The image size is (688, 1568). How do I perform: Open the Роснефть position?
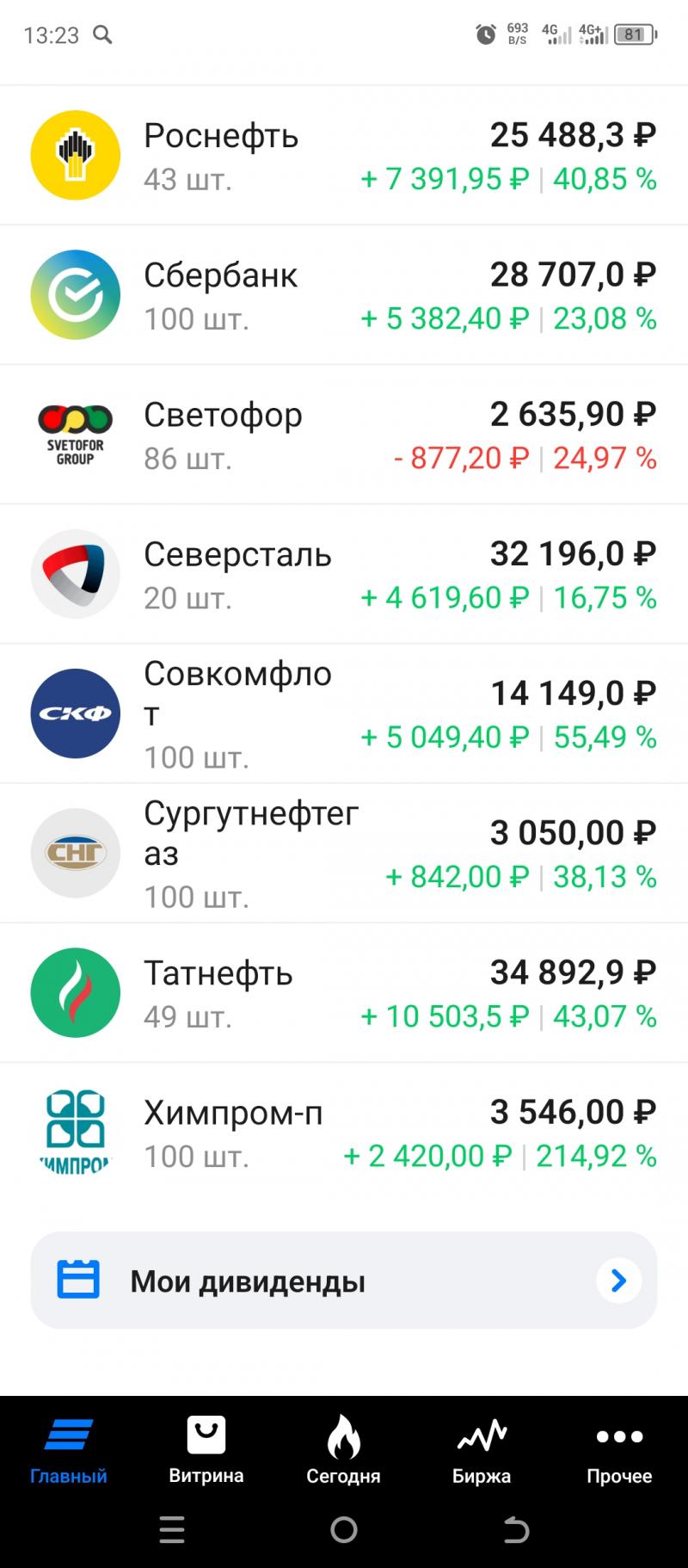click(344, 156)
